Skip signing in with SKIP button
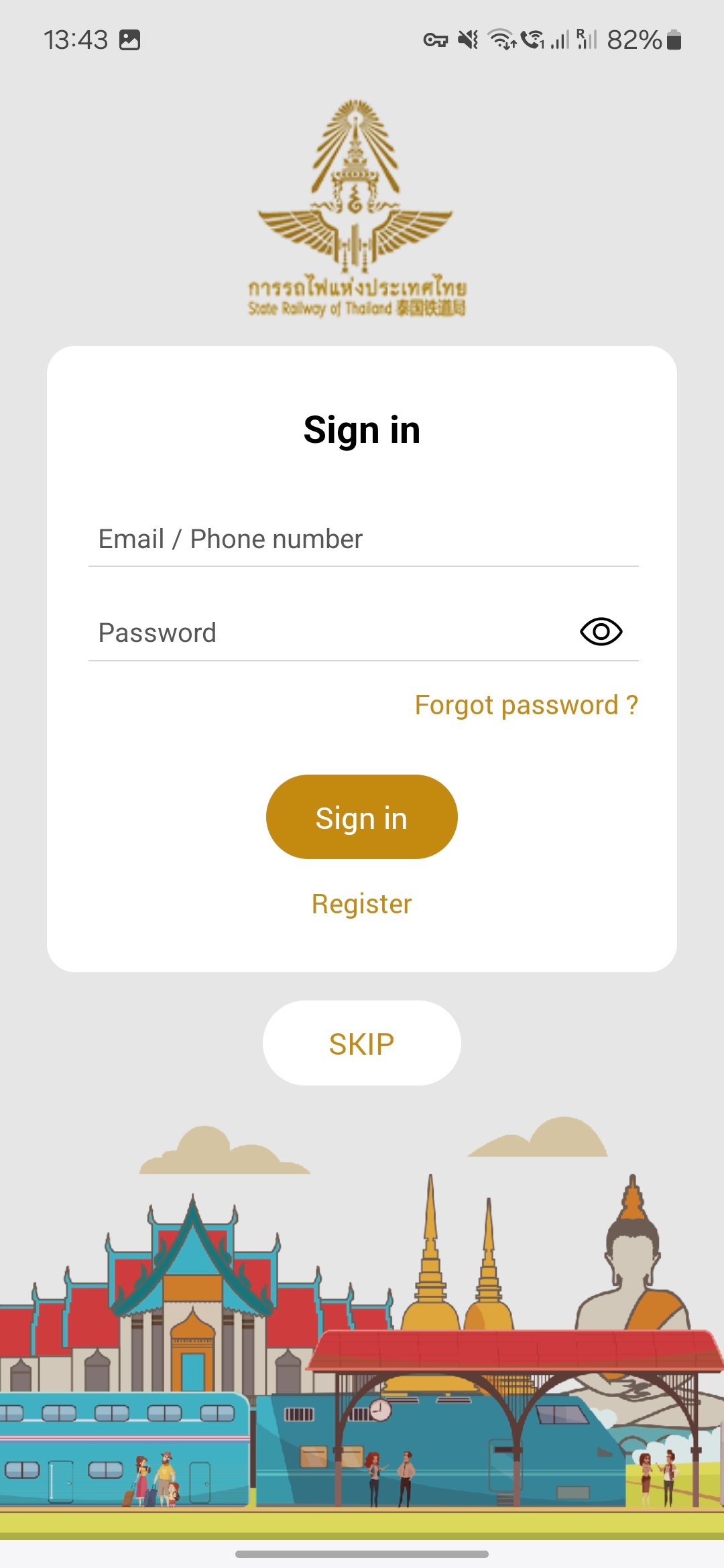Image resolution: width=724 pixels, height=1568 pixels. pos(362,1043)
